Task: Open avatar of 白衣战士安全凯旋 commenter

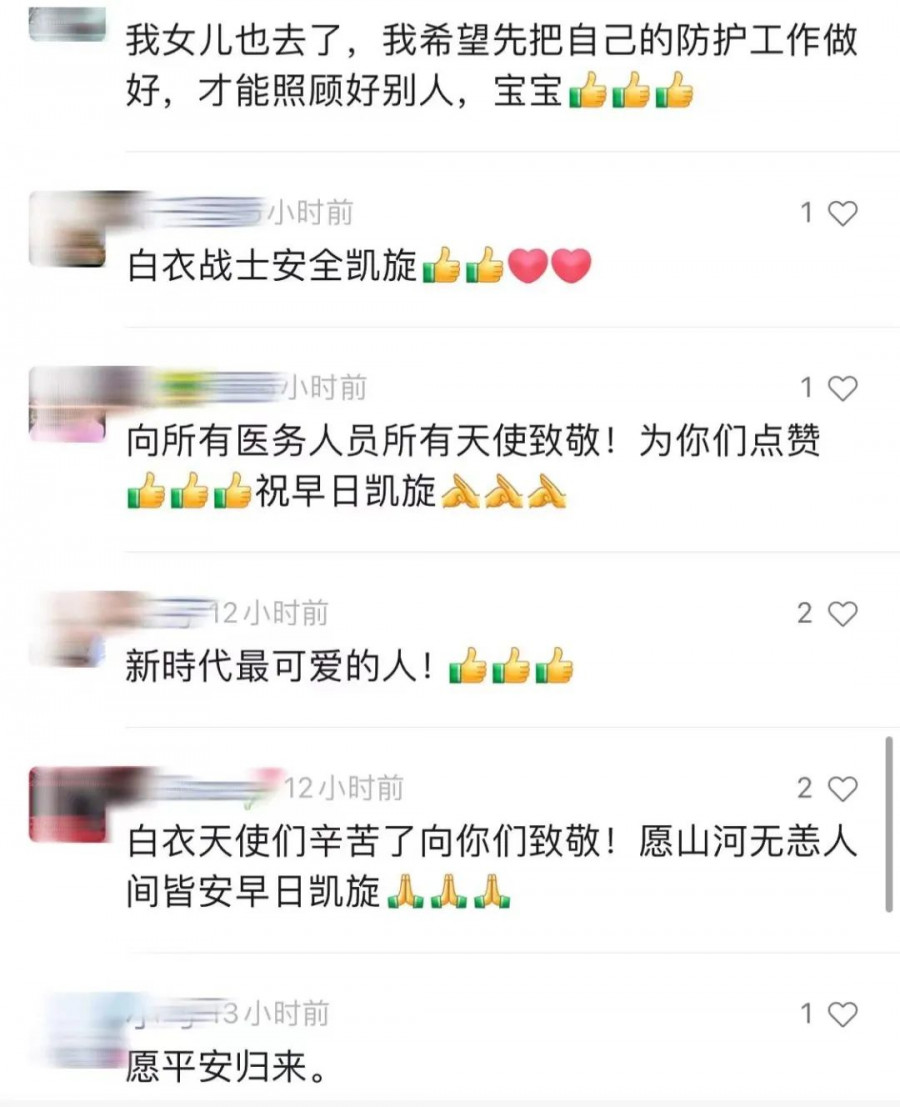Action: 68,230
